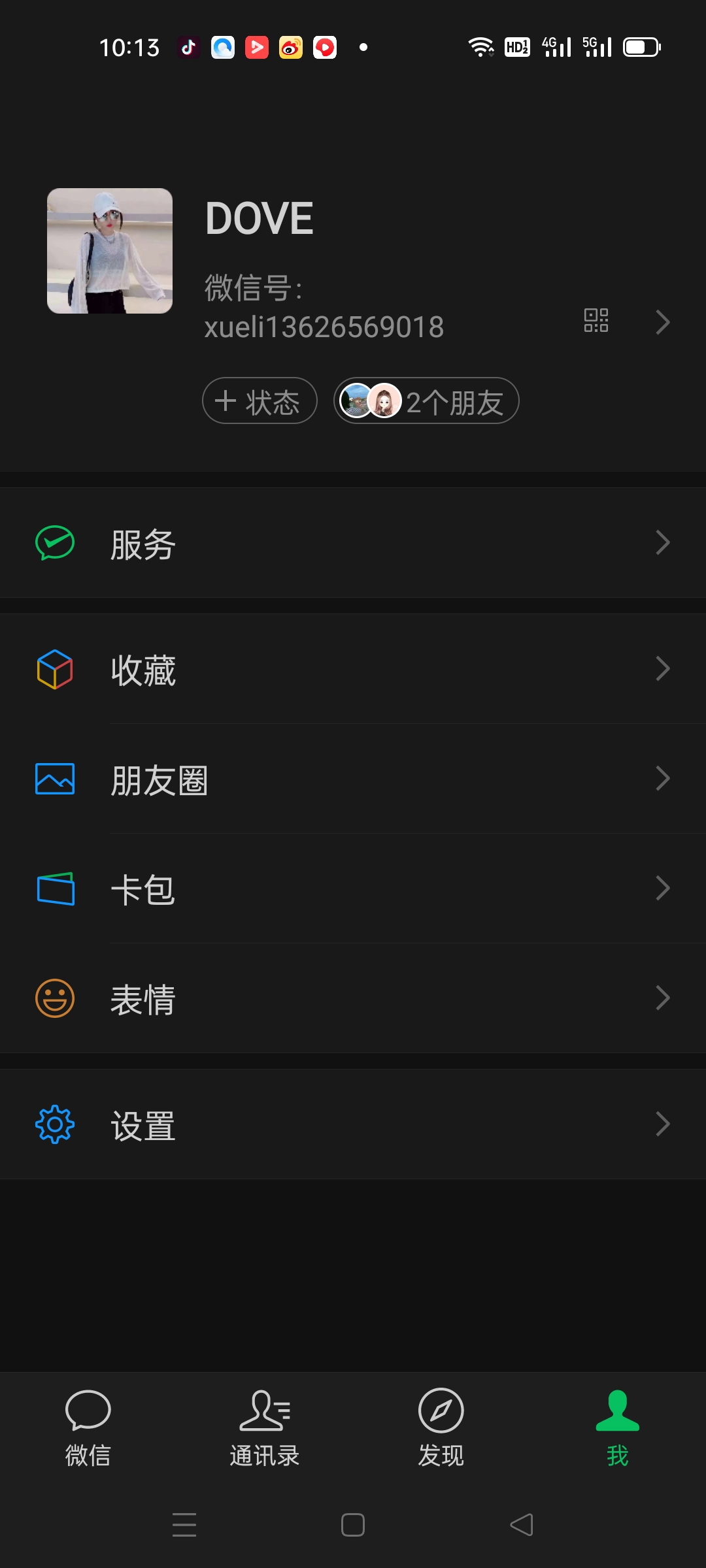706x1568 pixels.
Task: Open 卡包 card pack
Action: [353, 889]
